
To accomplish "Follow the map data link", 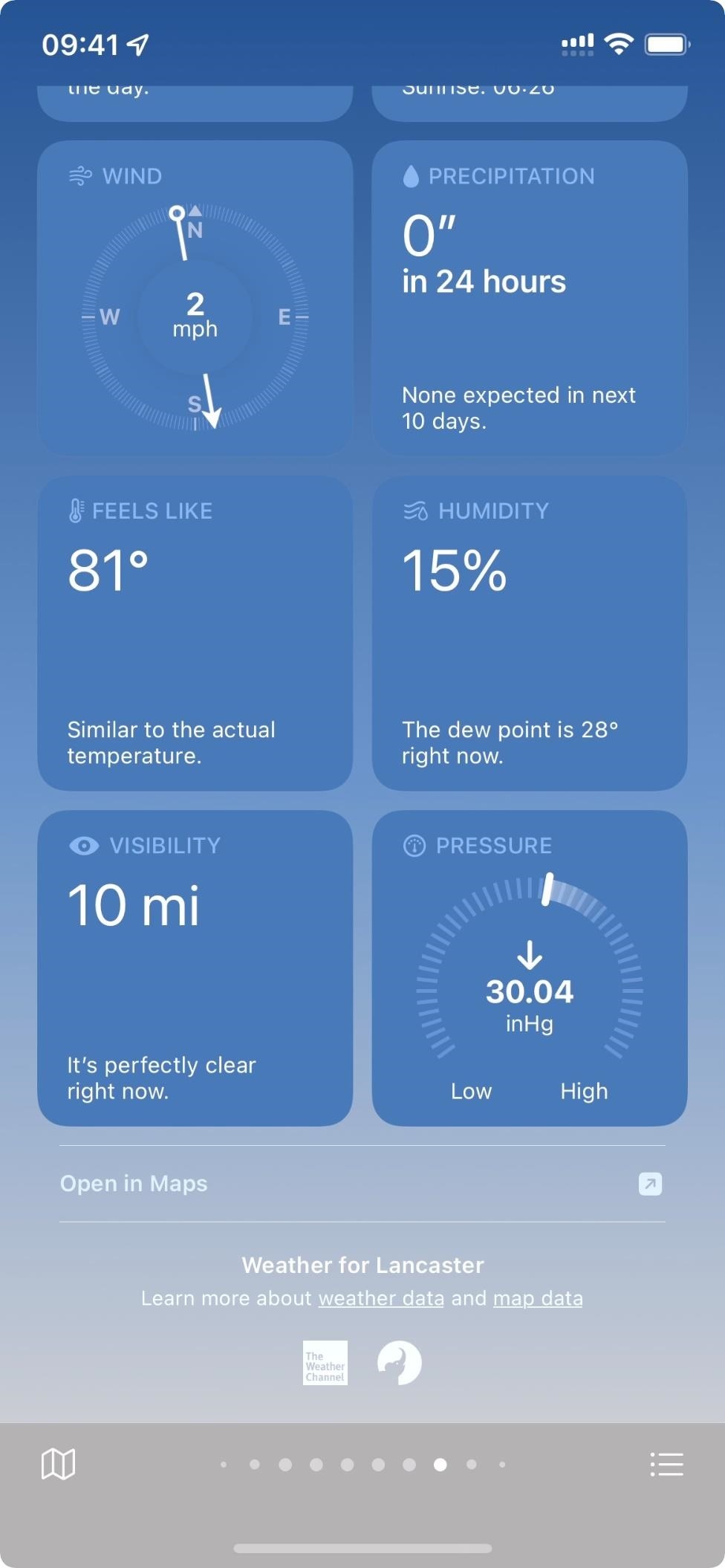I will (x=538, y=1298).
